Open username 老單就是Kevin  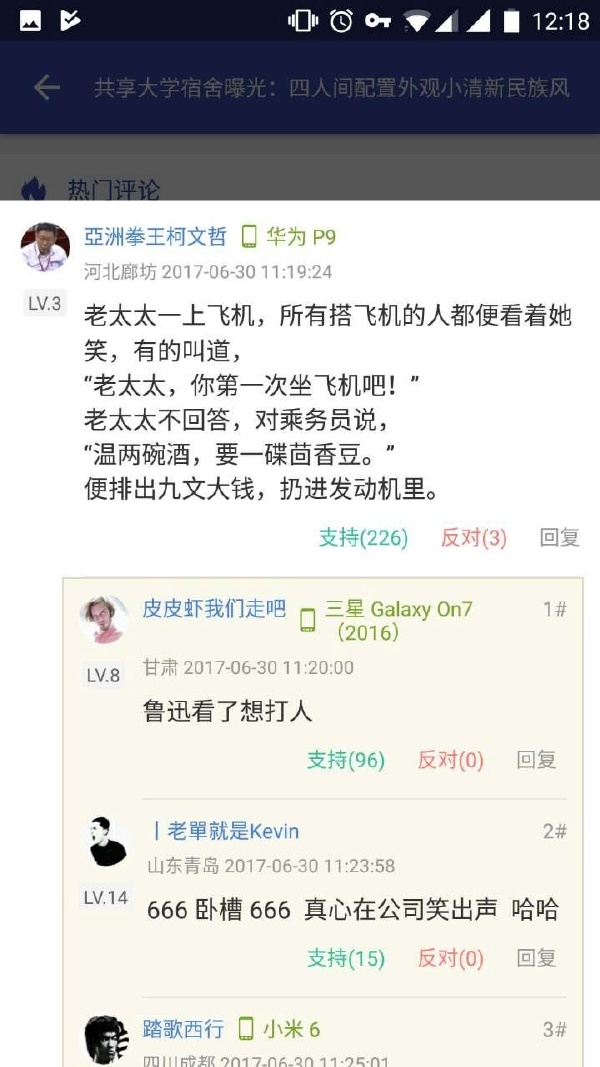tap(232, 831)
